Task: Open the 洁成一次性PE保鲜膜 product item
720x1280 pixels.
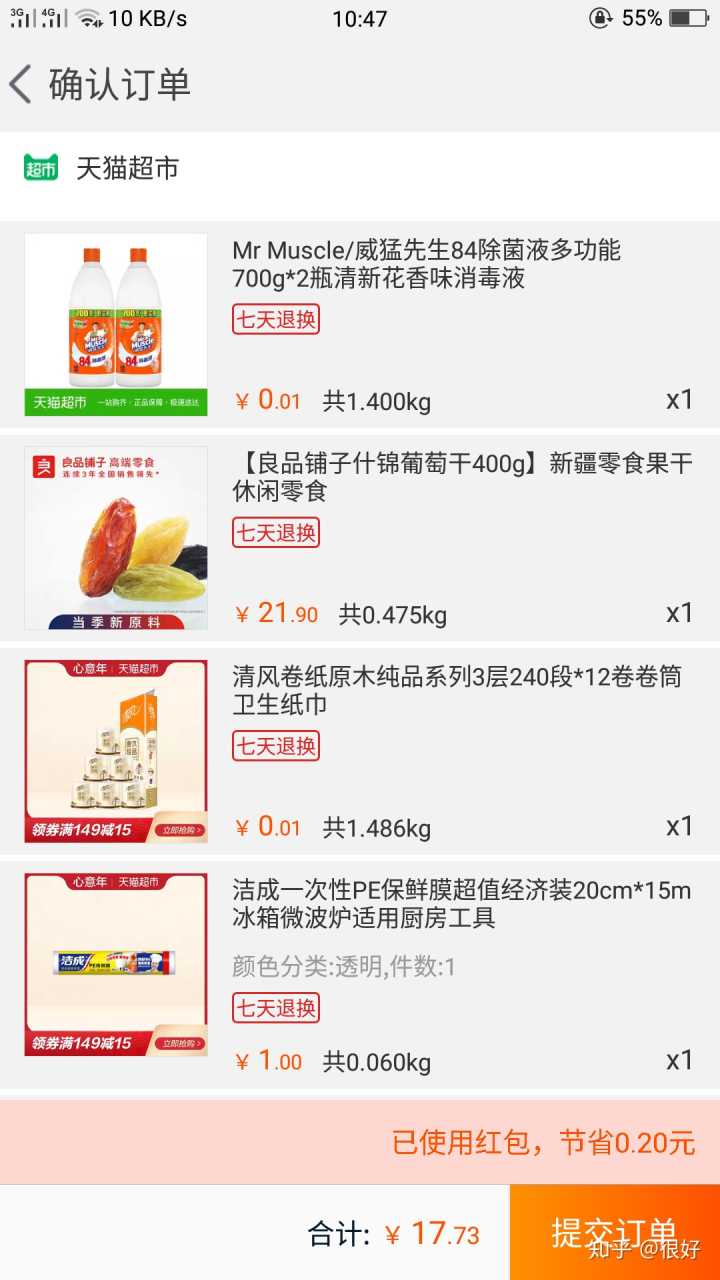Action: click(461, 904)
